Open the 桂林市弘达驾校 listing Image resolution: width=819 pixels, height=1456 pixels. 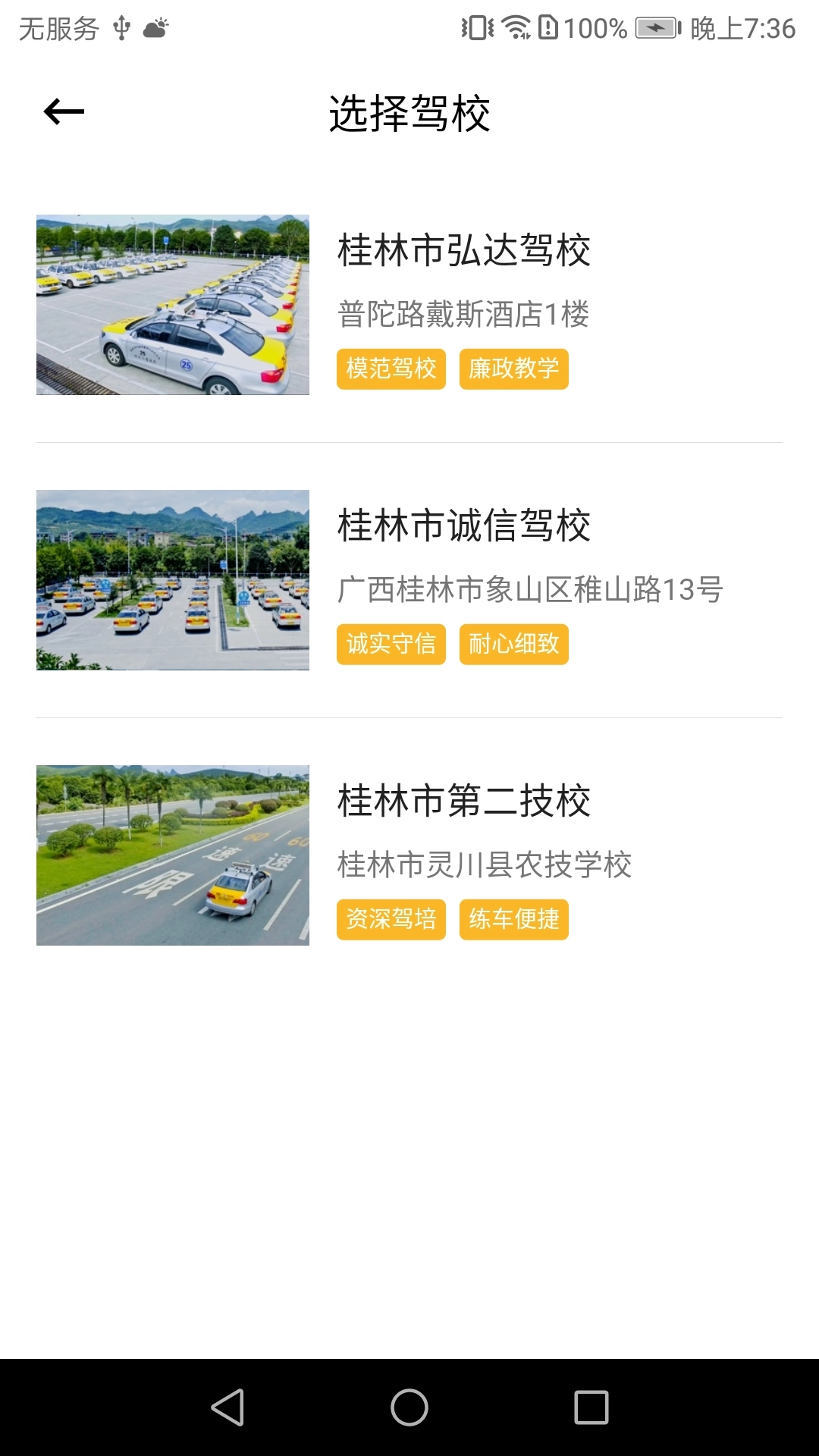click(x=463, y=250)
